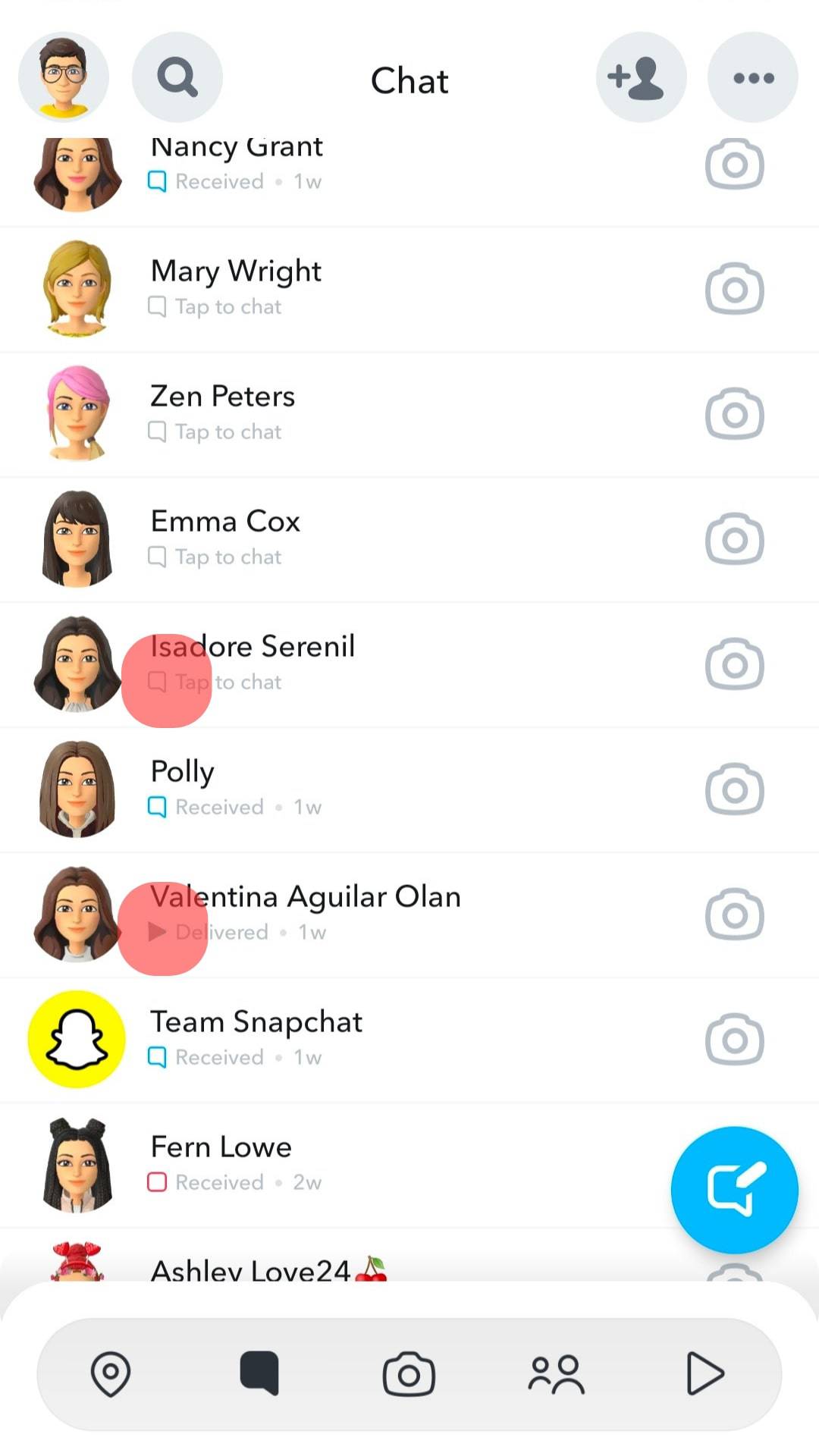Tap the camera icon beside Team Snapchat

[x=734, y=1040]
